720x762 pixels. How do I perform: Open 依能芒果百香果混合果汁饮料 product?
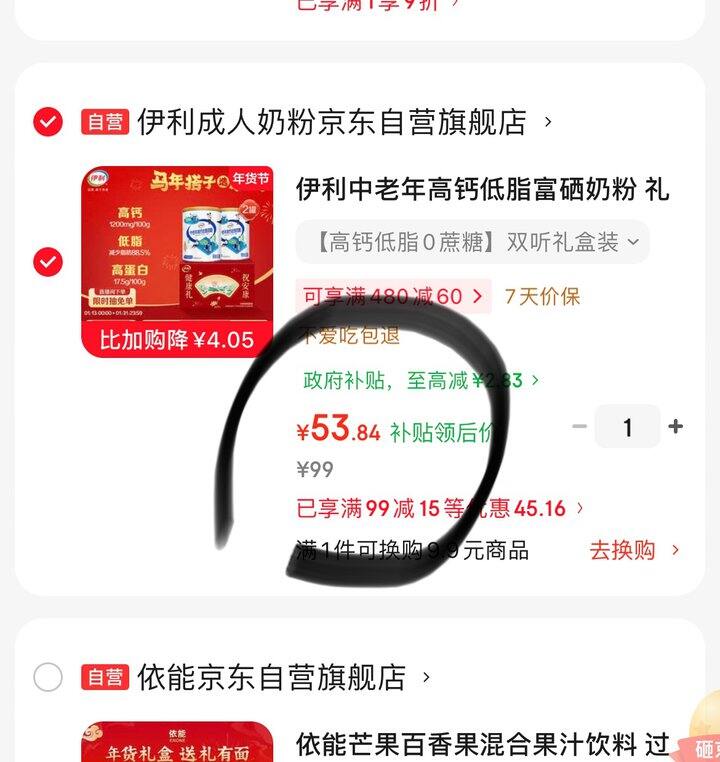coord(482,744)
